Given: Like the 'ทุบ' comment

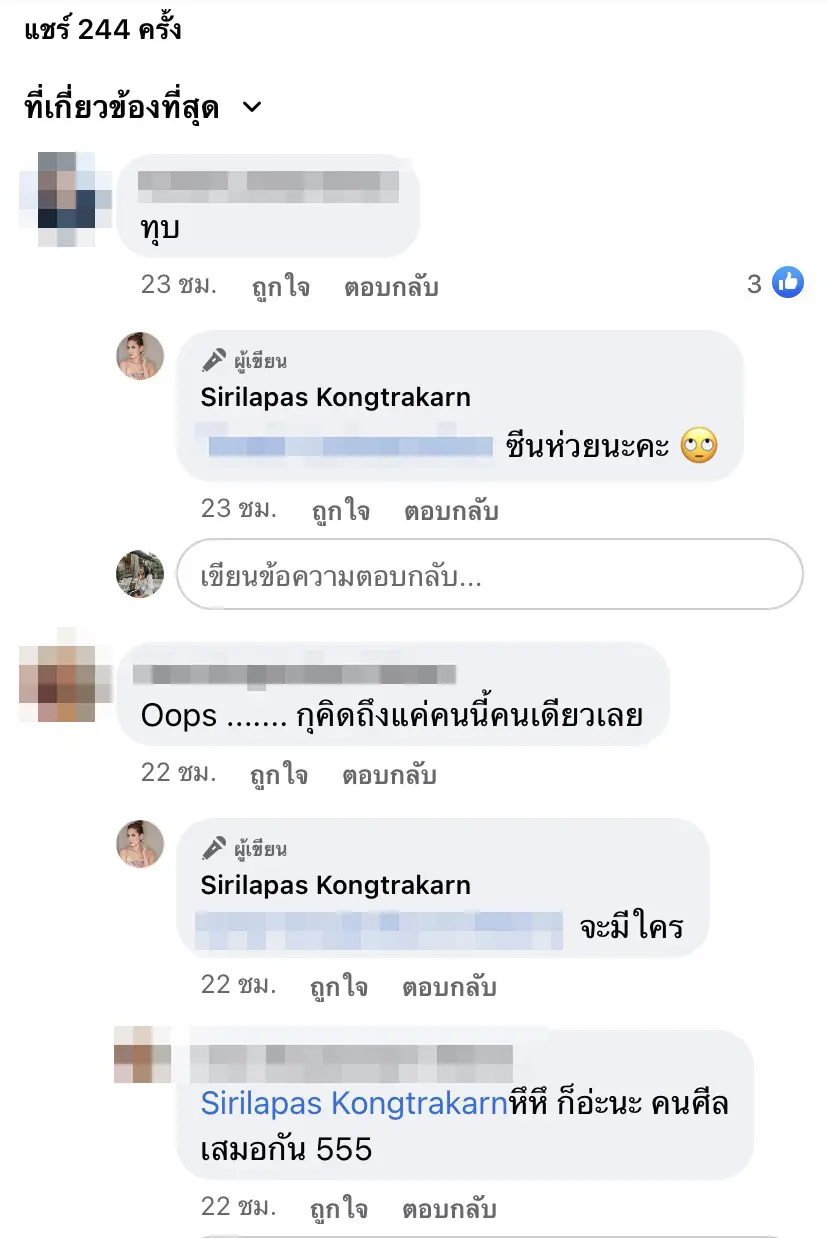Looking at the screenshot, I should pyautogui.click(x=280, y=287).
